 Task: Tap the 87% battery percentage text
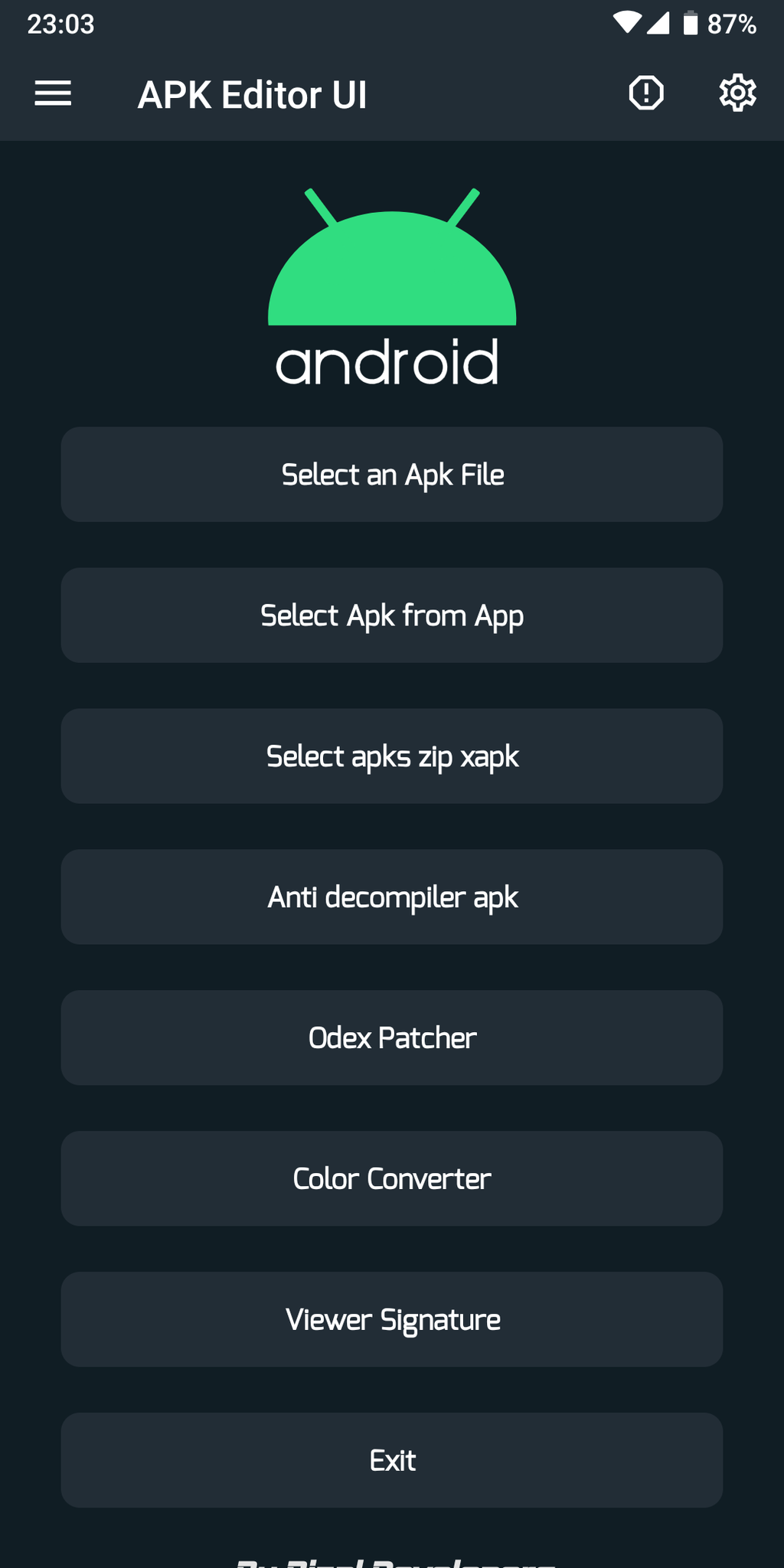[730, 23]
